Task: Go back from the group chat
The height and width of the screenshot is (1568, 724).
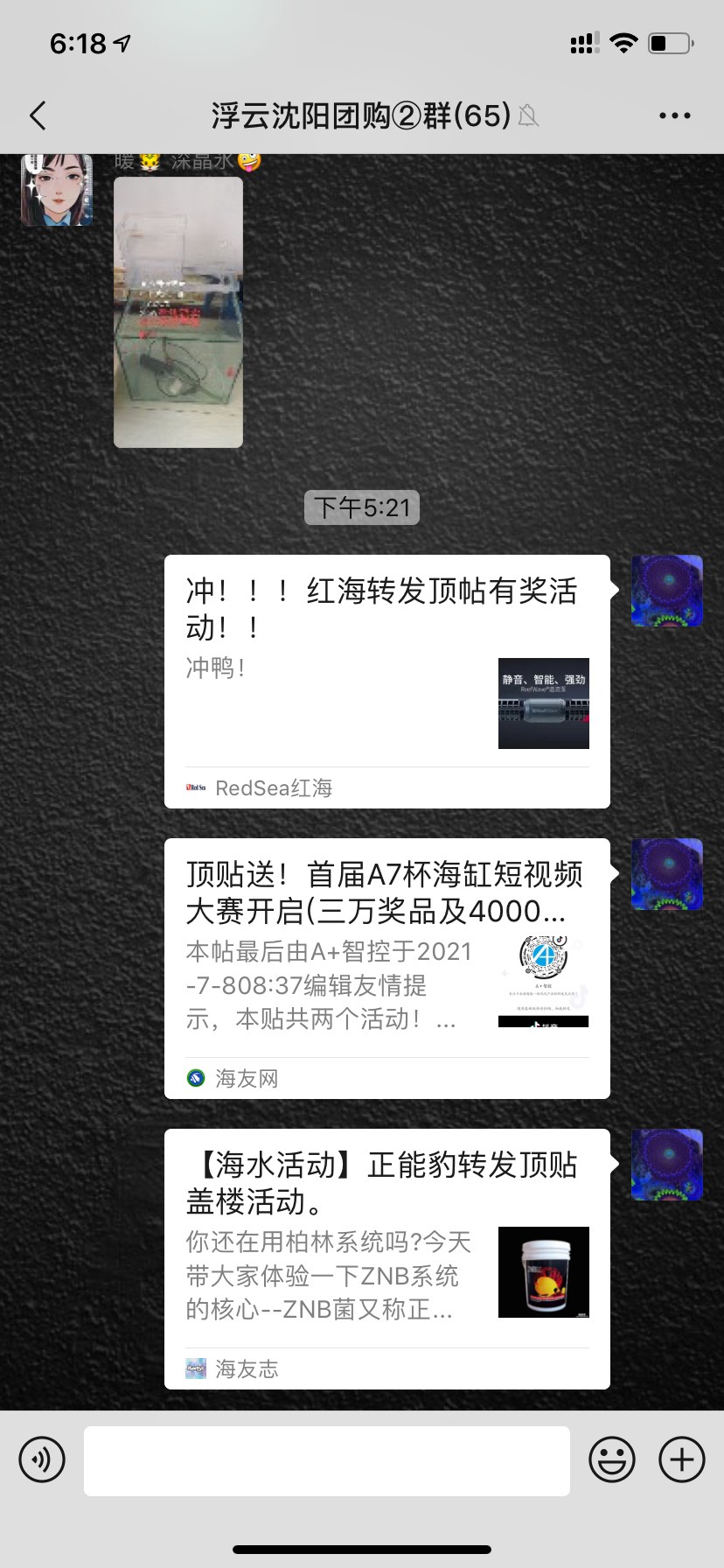Action: pos(38,115)
